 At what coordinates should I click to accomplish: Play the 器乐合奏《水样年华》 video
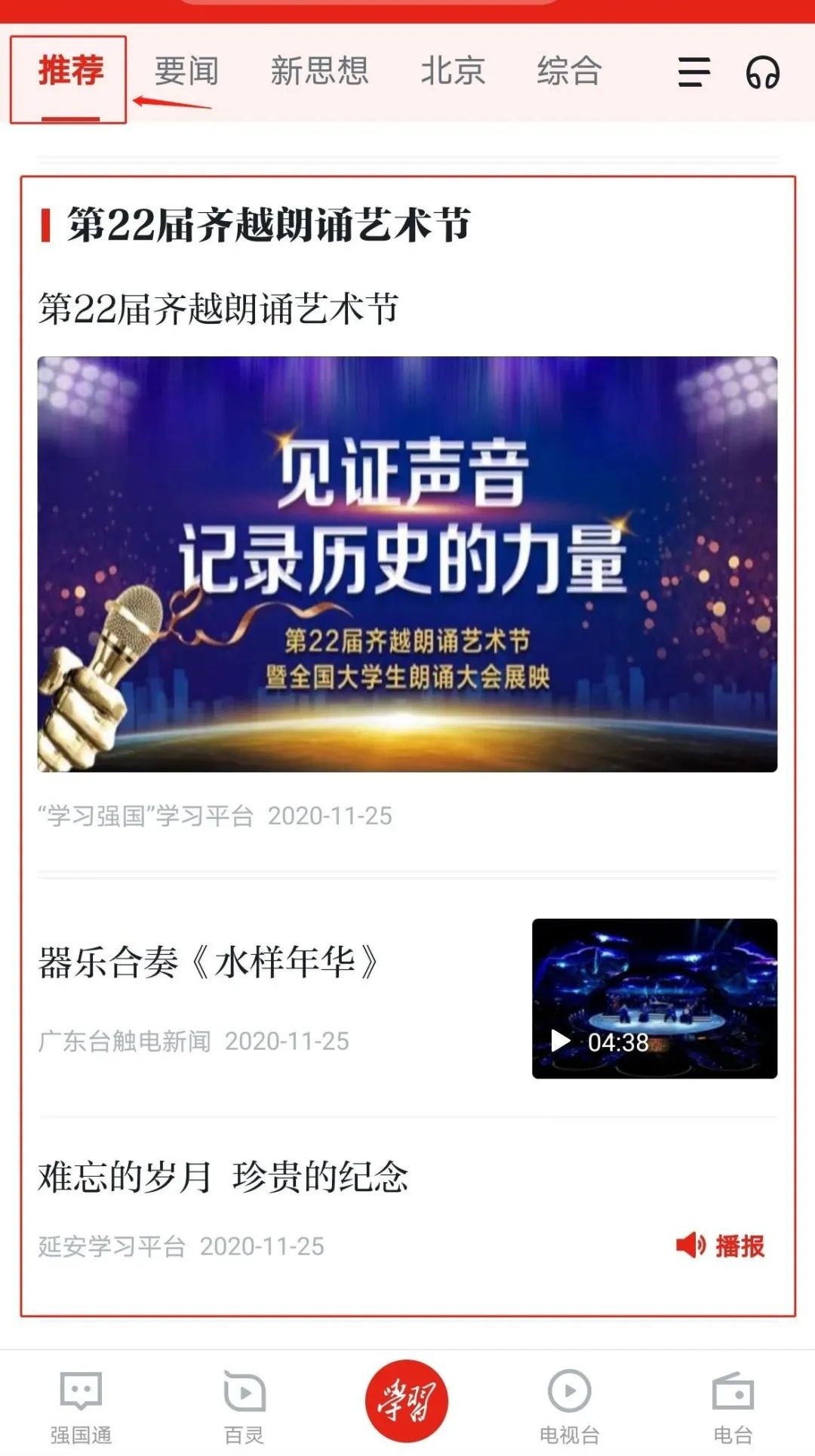pyautogui.click(x=654, y=998)
